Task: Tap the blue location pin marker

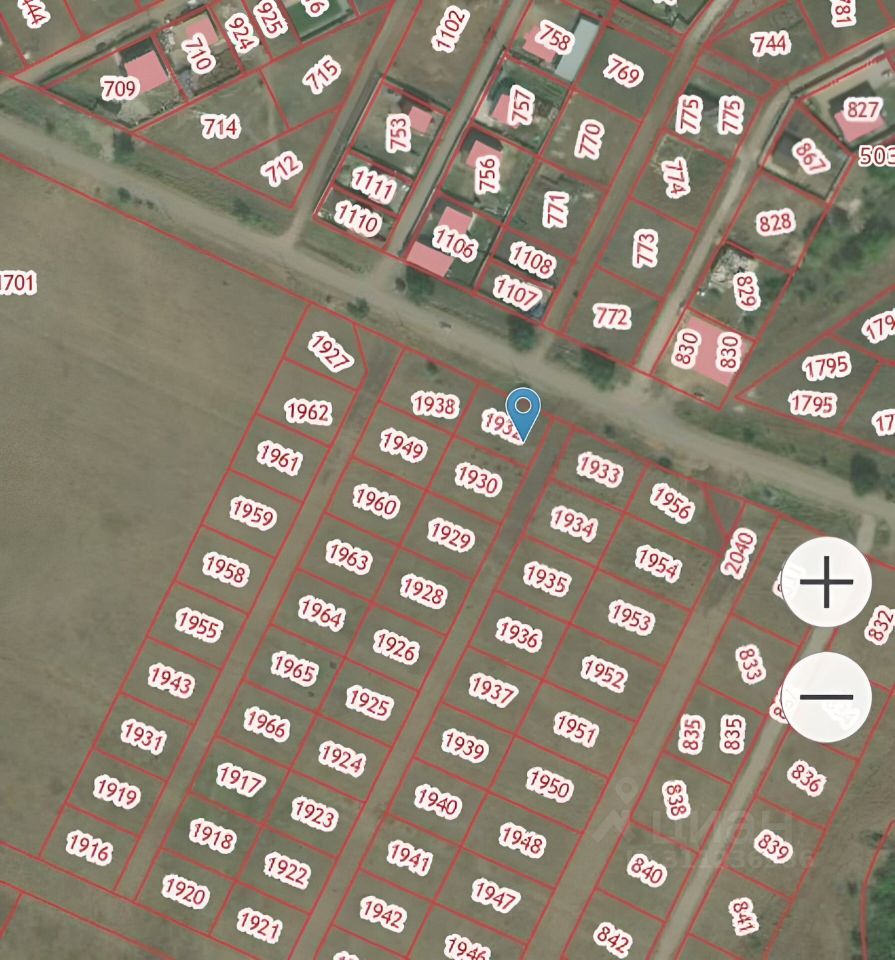Action: pyautogui.click(x=523, y=412)
